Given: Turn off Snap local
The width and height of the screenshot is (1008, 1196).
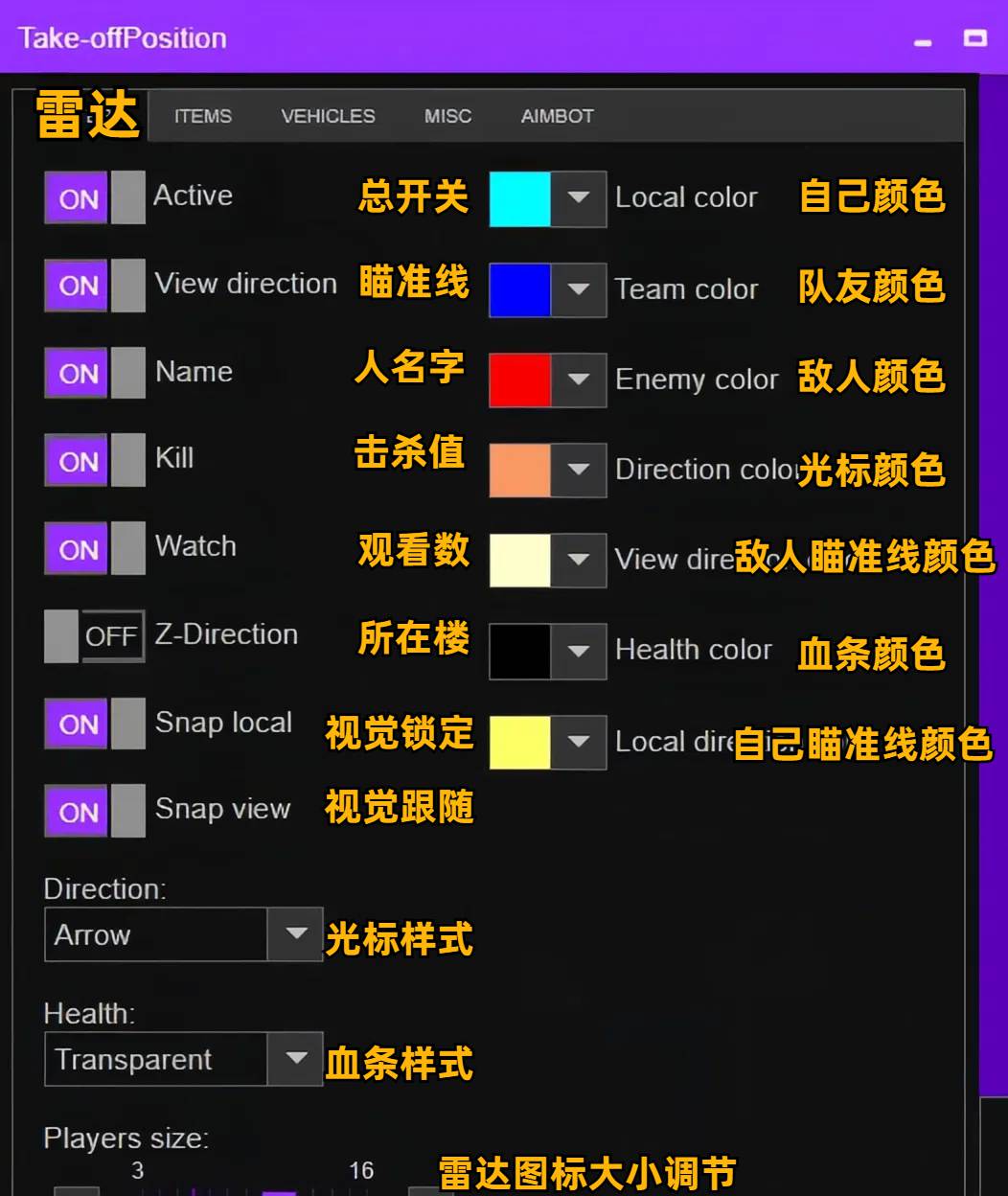Looking at the screenshot, I should [x=94, y=724].
